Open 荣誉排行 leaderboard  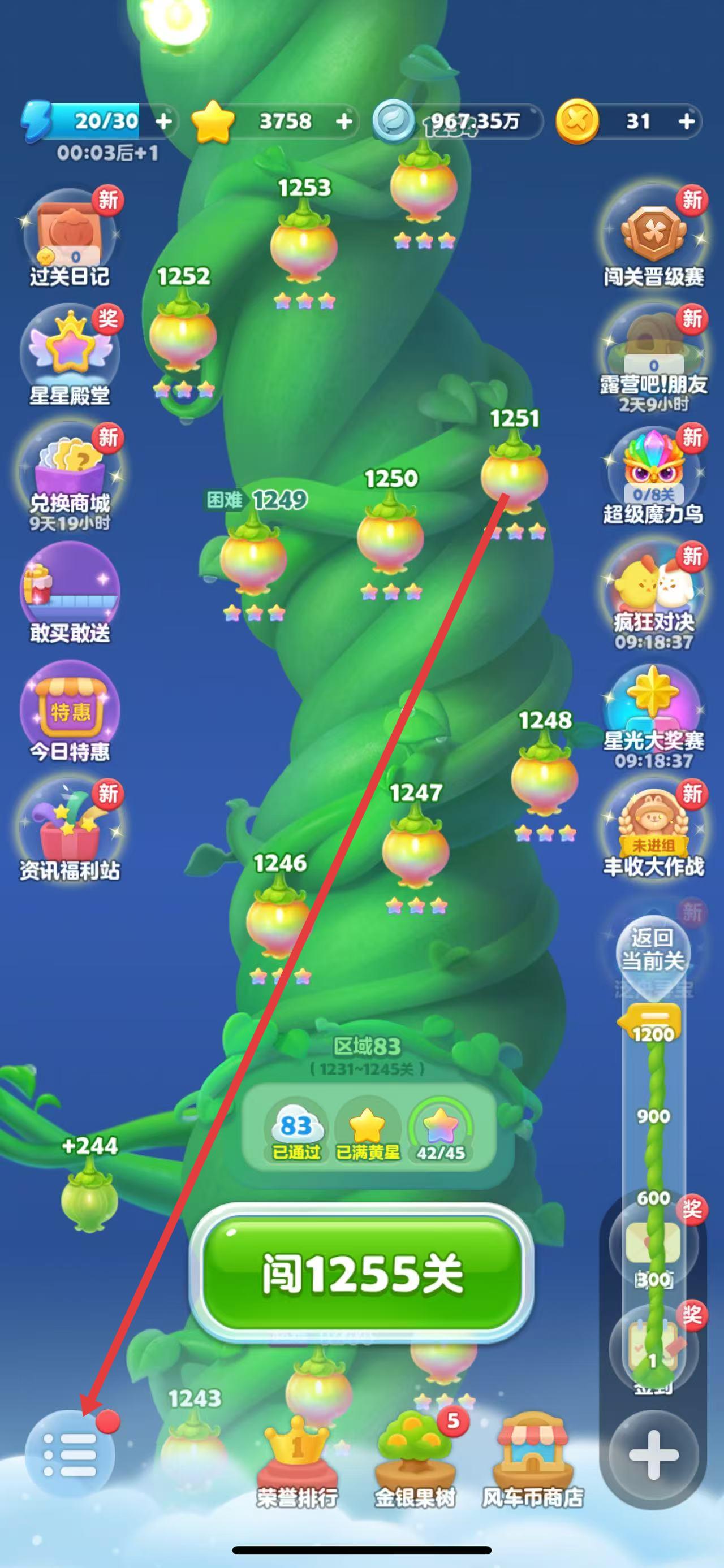[297, 1458]
